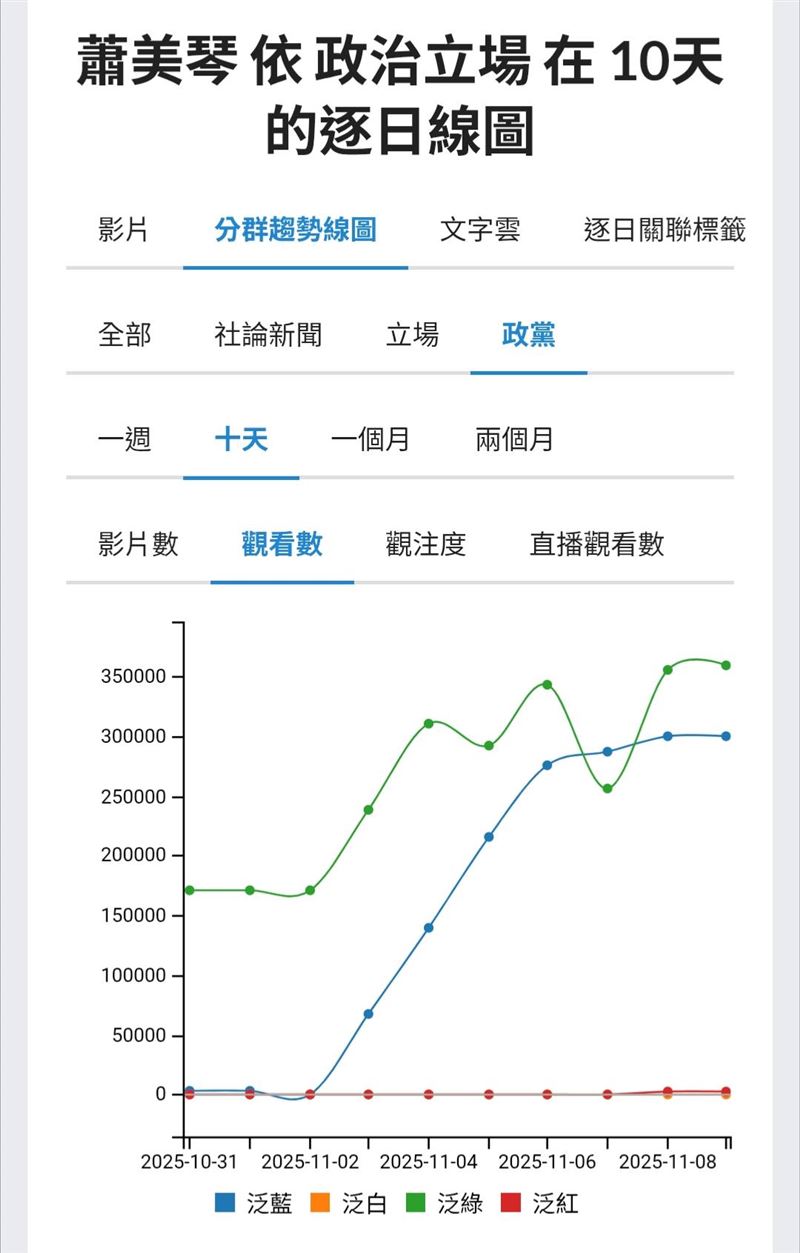
Task: Keep 政黨 grouping selected
Action: point(529,337)
